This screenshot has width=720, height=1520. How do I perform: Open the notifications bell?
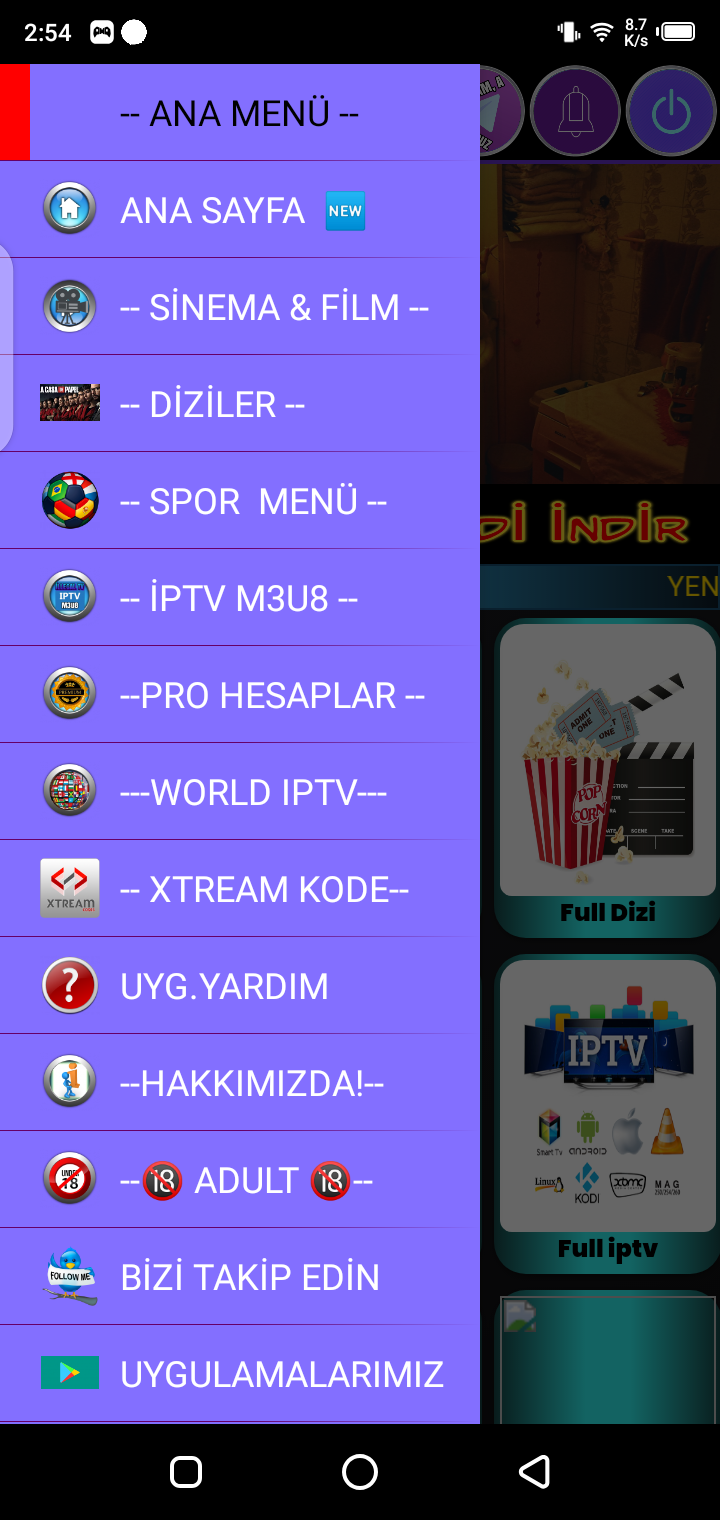pyautogui.click(x=576, y=113)
